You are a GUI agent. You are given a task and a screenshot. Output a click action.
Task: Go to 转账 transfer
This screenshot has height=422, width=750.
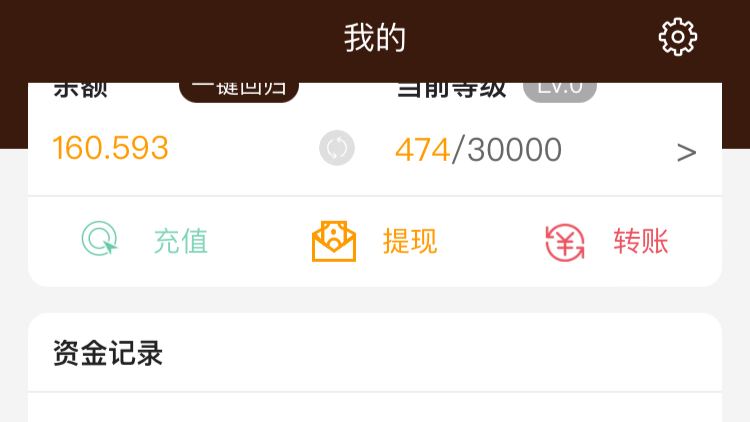(606, 241)
